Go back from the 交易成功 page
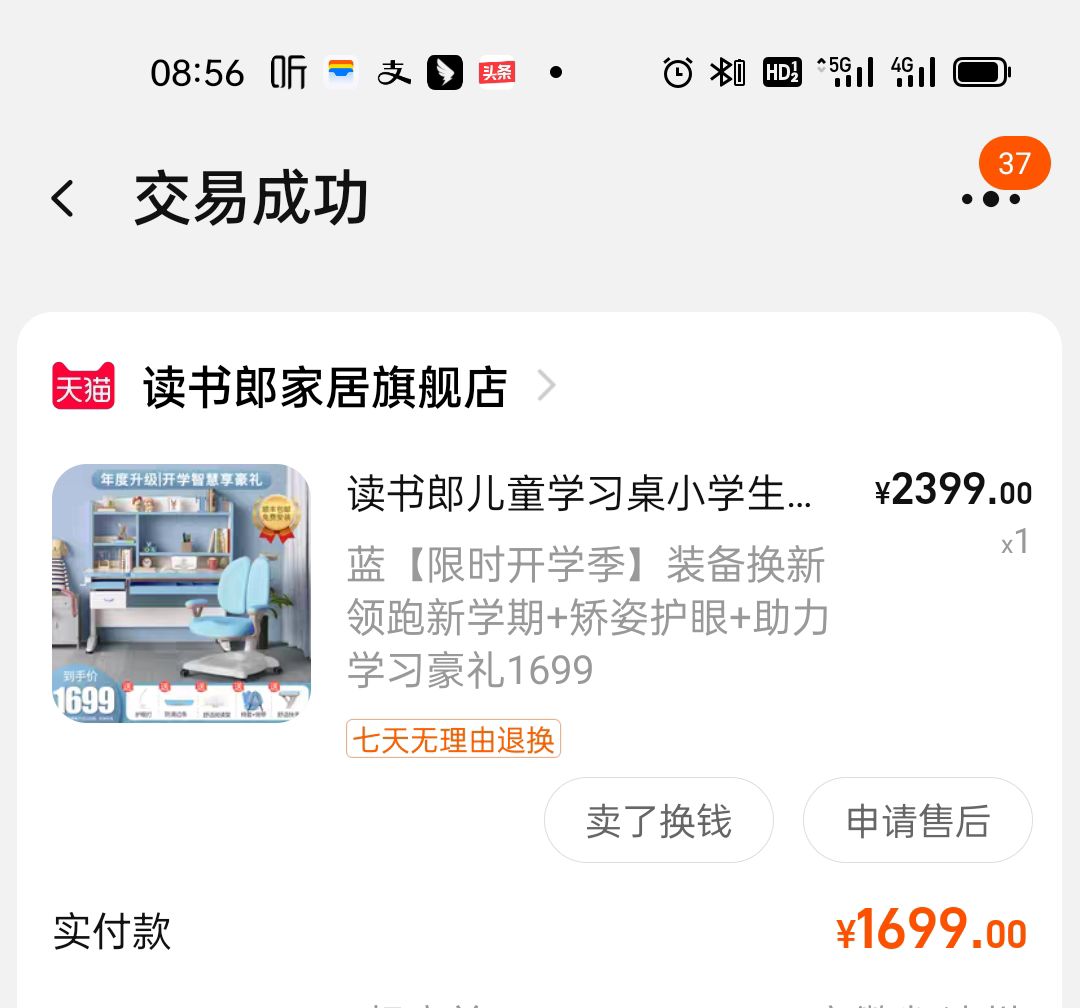 point(63,198)
